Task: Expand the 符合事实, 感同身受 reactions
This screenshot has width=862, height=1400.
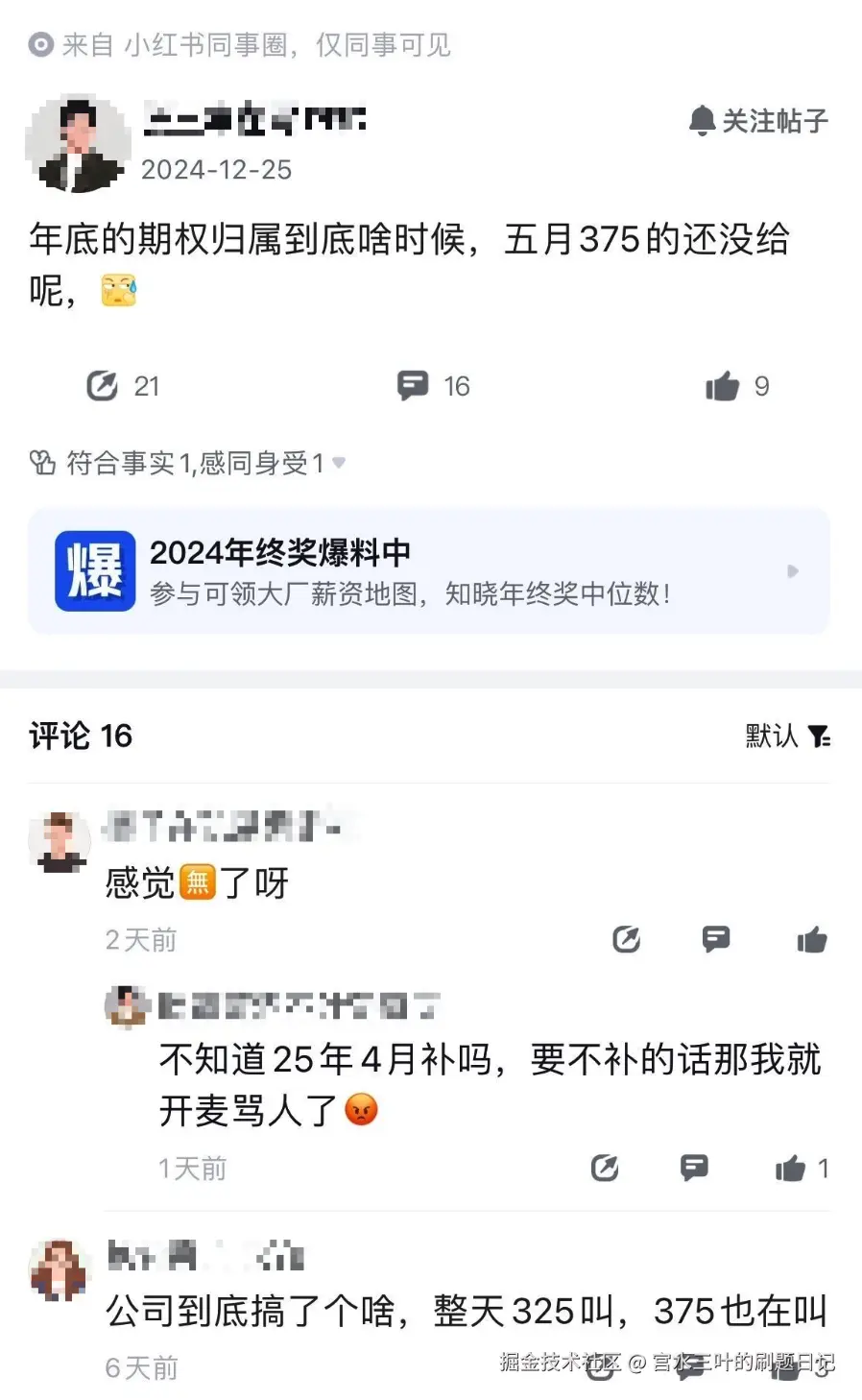Action: pos(188,464)
